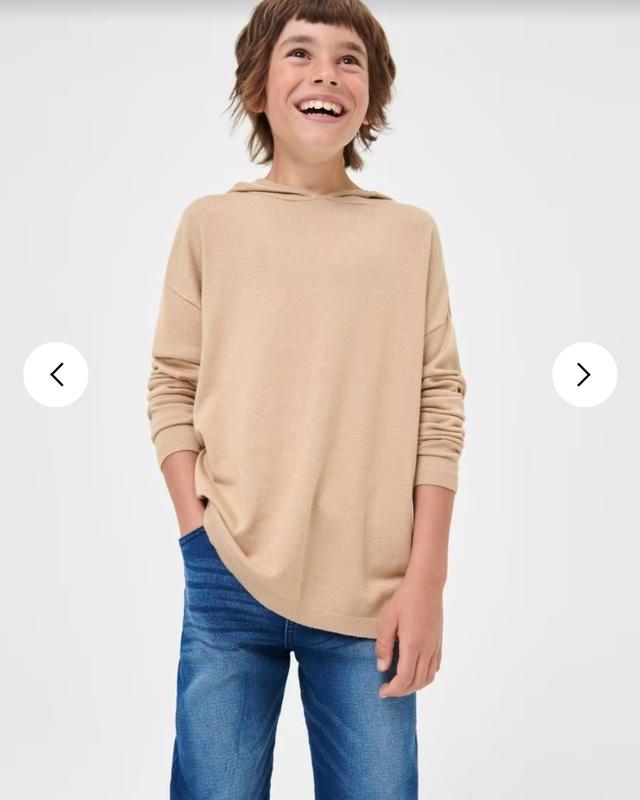The height and width of the screenshot is (800, 640).
Task: Go to the previous product photo
Action: point(56,375)
